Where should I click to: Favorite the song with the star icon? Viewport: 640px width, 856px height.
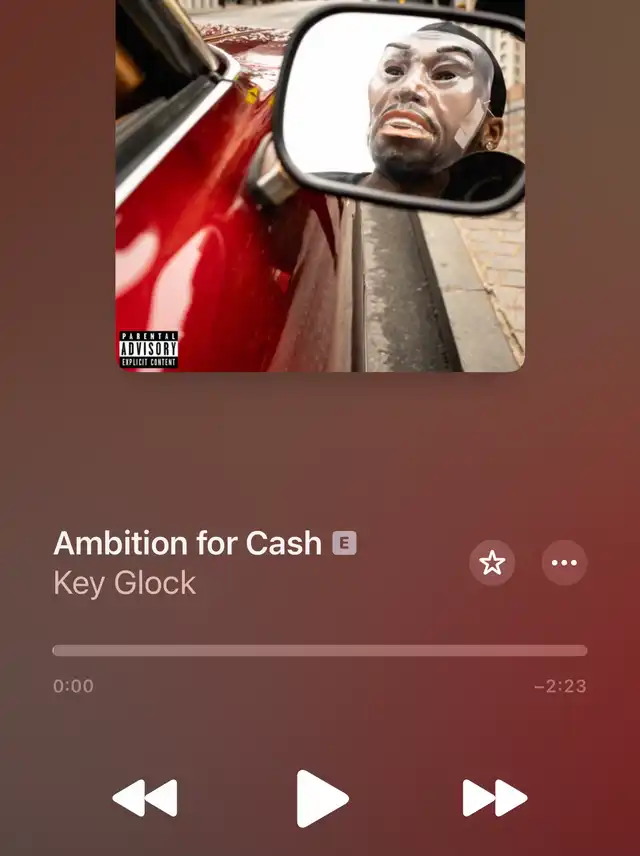(492, 563)
